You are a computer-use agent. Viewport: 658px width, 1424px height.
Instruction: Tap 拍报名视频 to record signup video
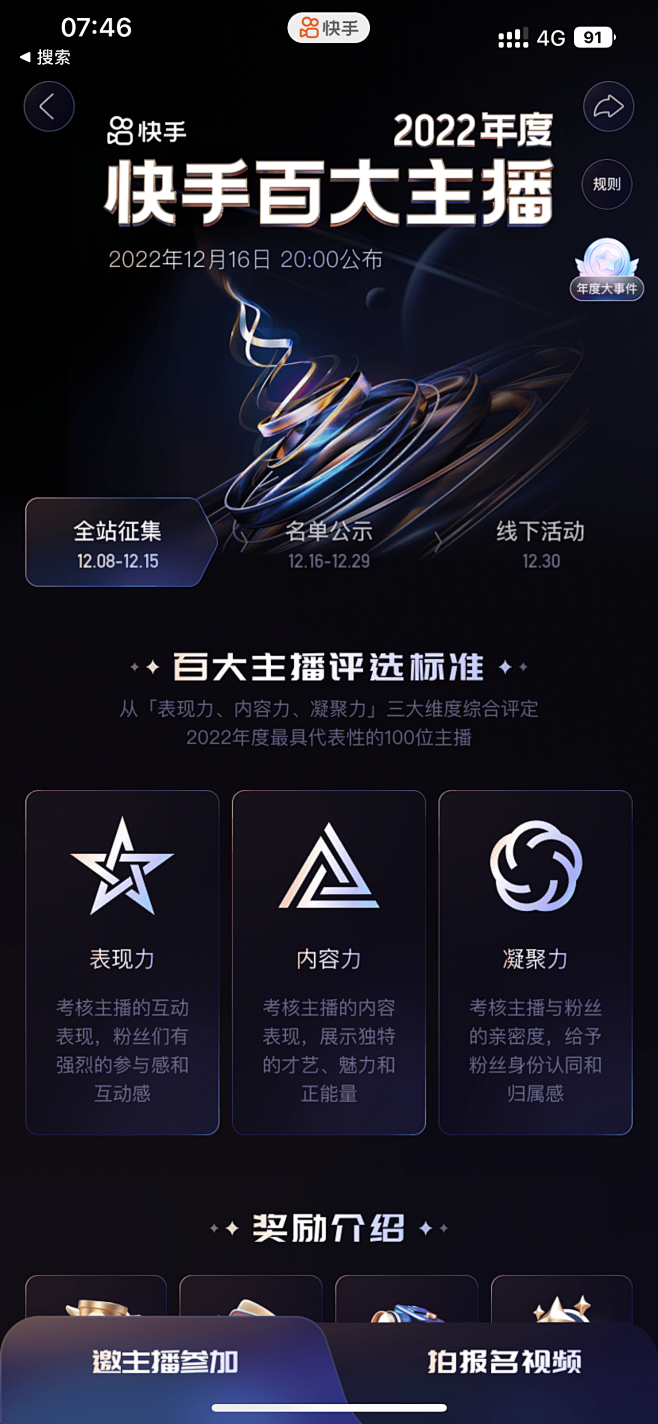[504, 1362]
